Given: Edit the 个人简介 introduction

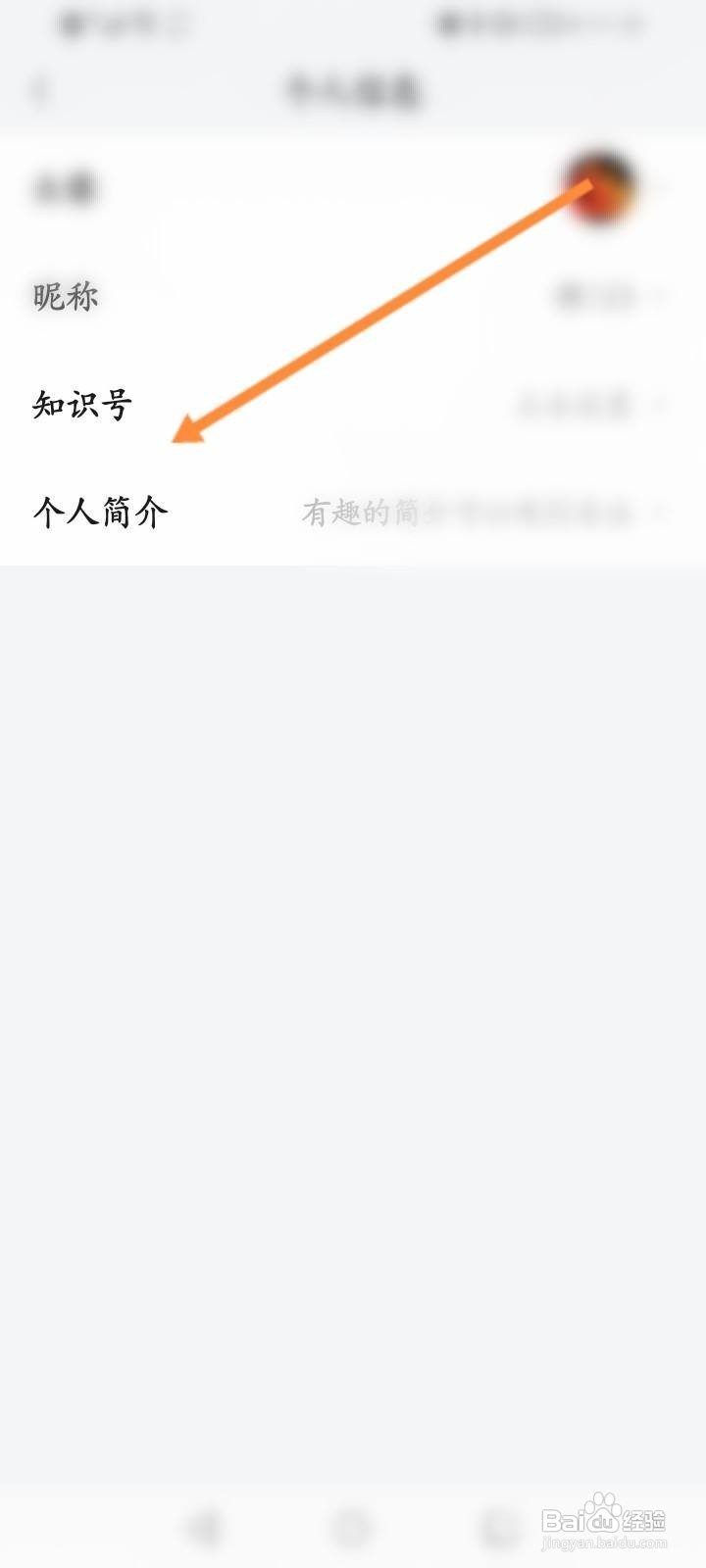Looking at the screenshot, I should click(101, 510).
